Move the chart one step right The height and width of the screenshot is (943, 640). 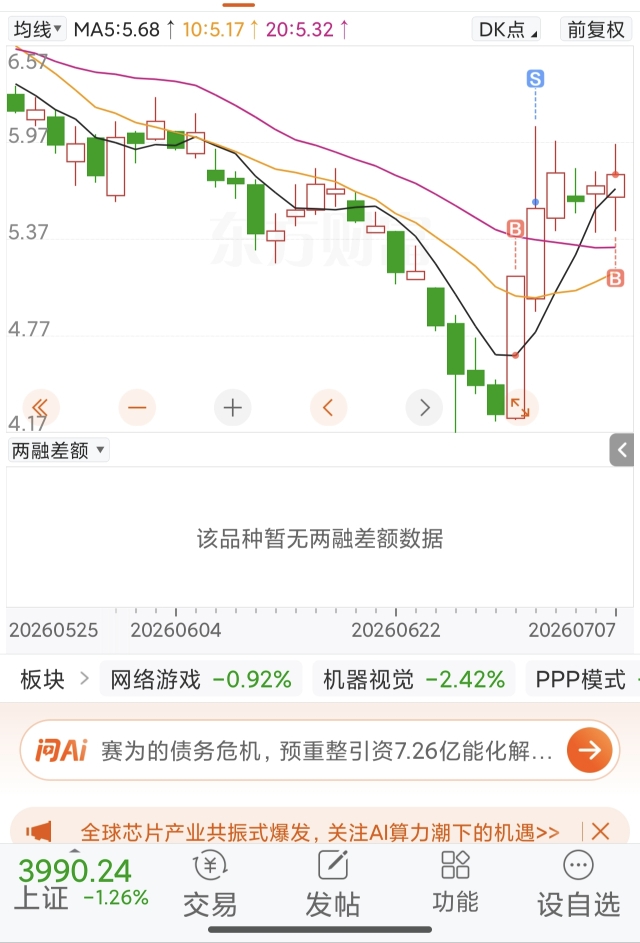(424, 408)
